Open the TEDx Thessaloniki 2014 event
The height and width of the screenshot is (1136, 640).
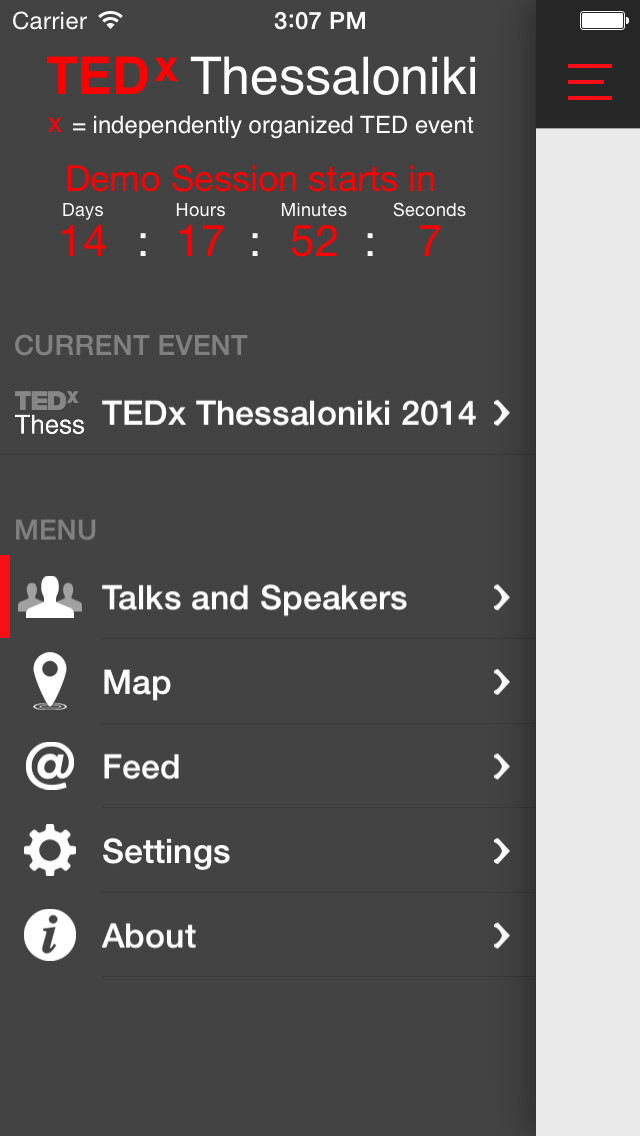(288, 414)
